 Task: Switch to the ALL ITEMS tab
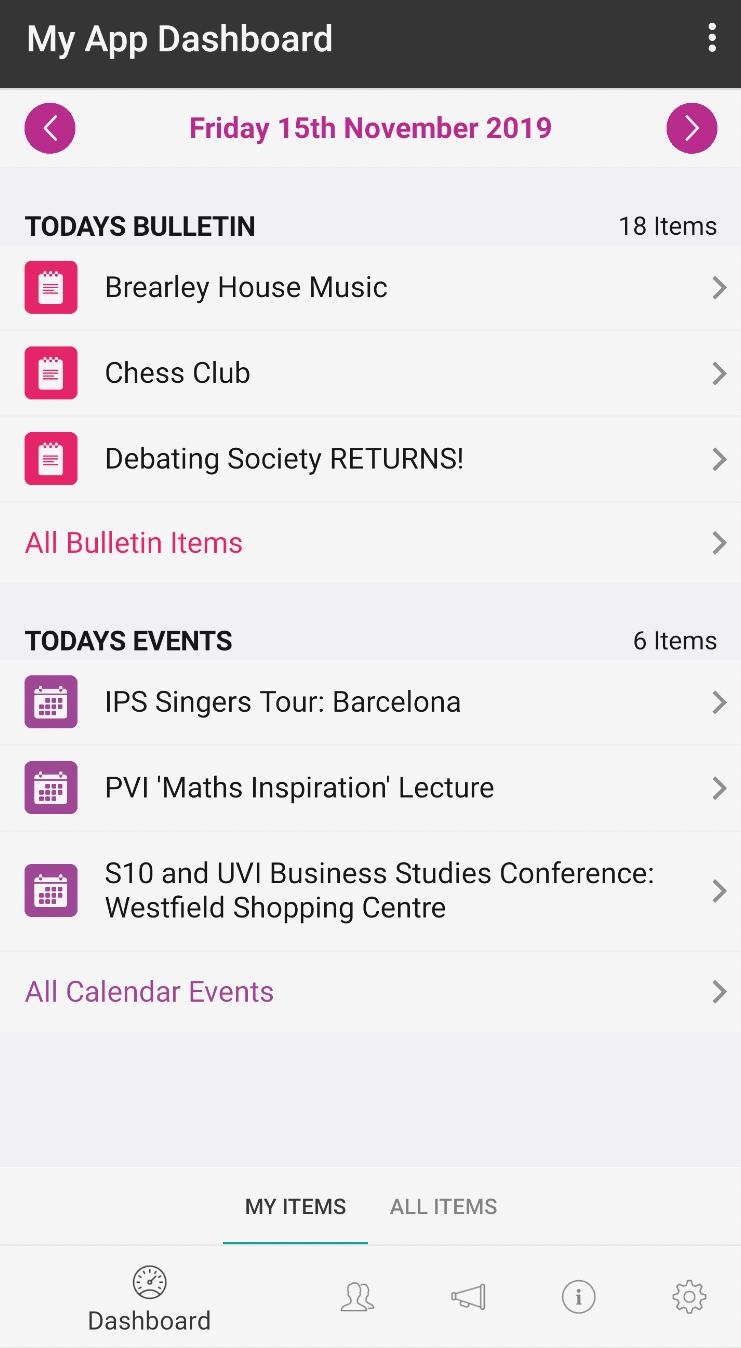coord(443,1207)
